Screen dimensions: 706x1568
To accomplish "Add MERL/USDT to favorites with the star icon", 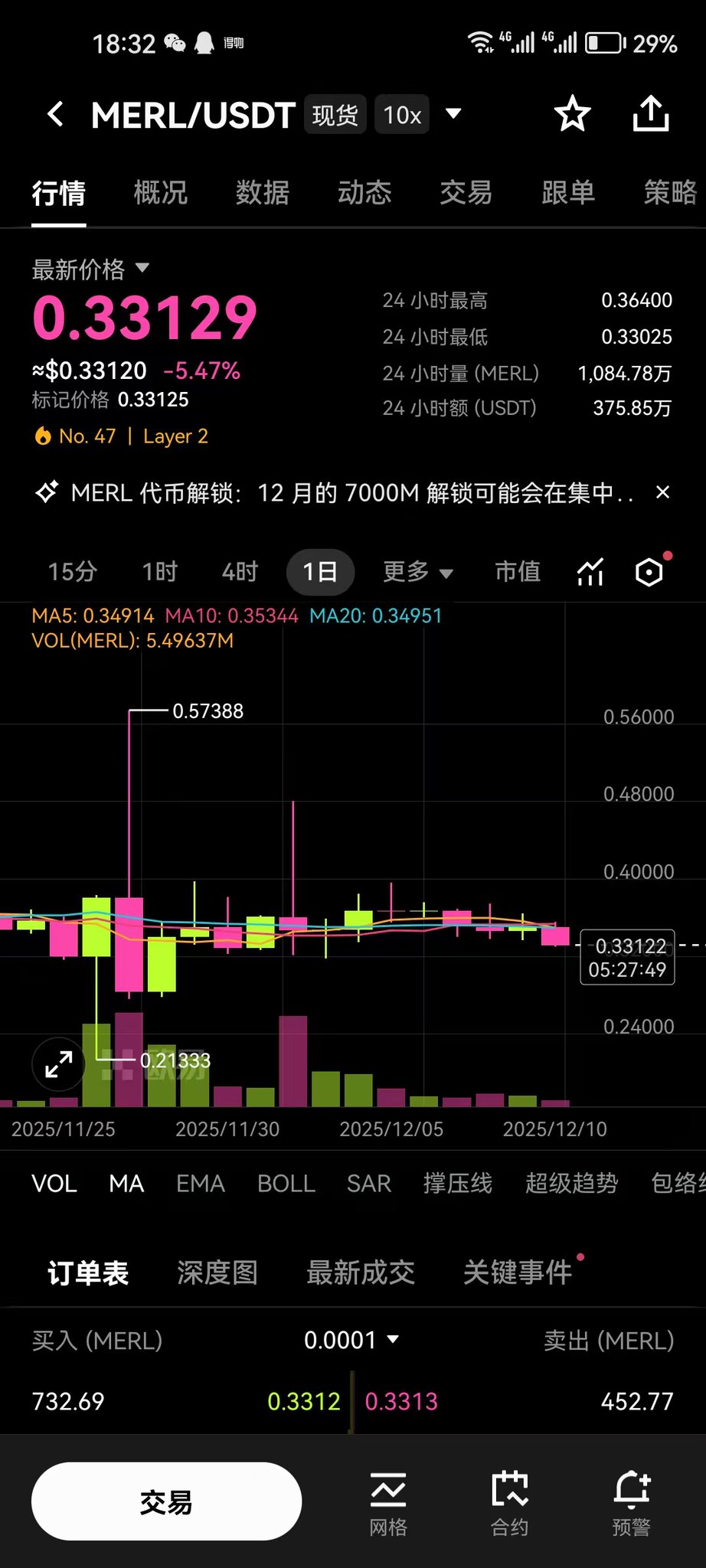I will coord(572,115).
